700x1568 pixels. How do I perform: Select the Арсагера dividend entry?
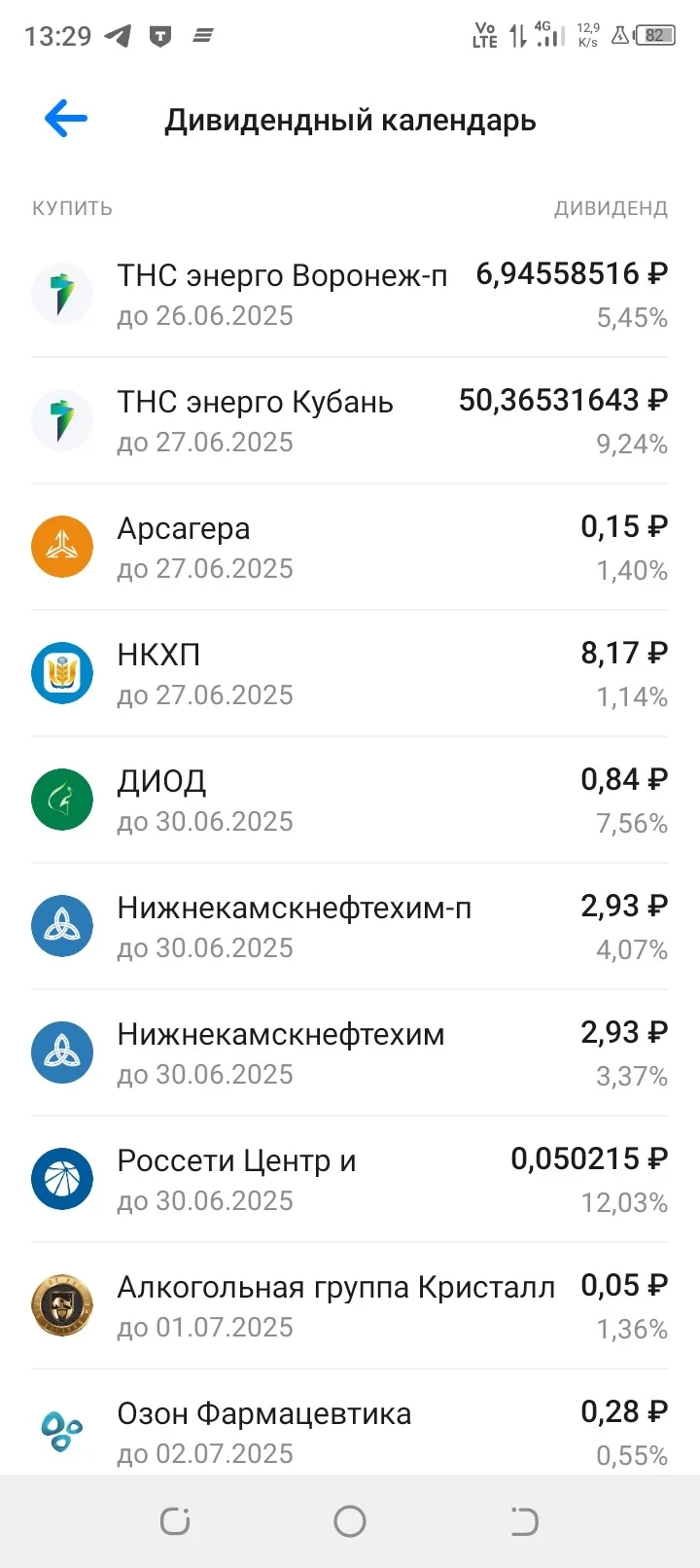pyautogui.click(x=350, y=548)
